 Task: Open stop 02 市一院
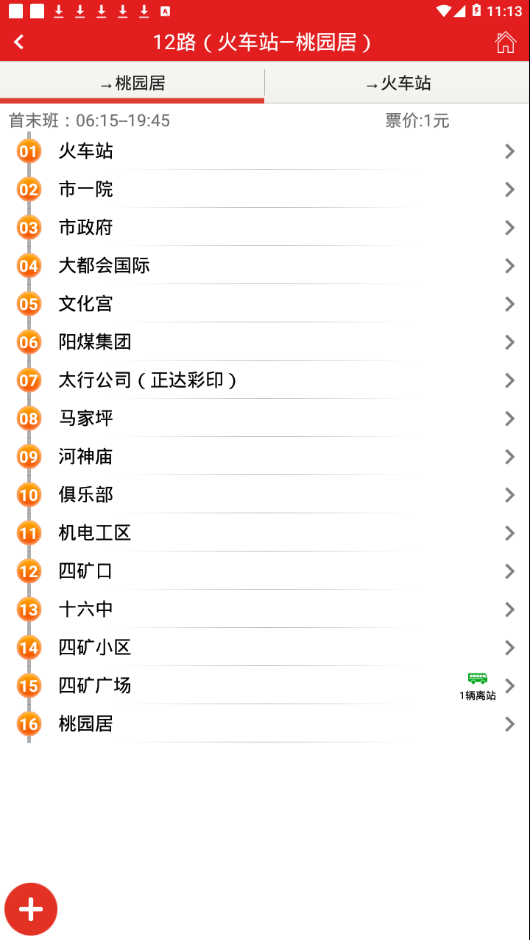pos(265,189)
